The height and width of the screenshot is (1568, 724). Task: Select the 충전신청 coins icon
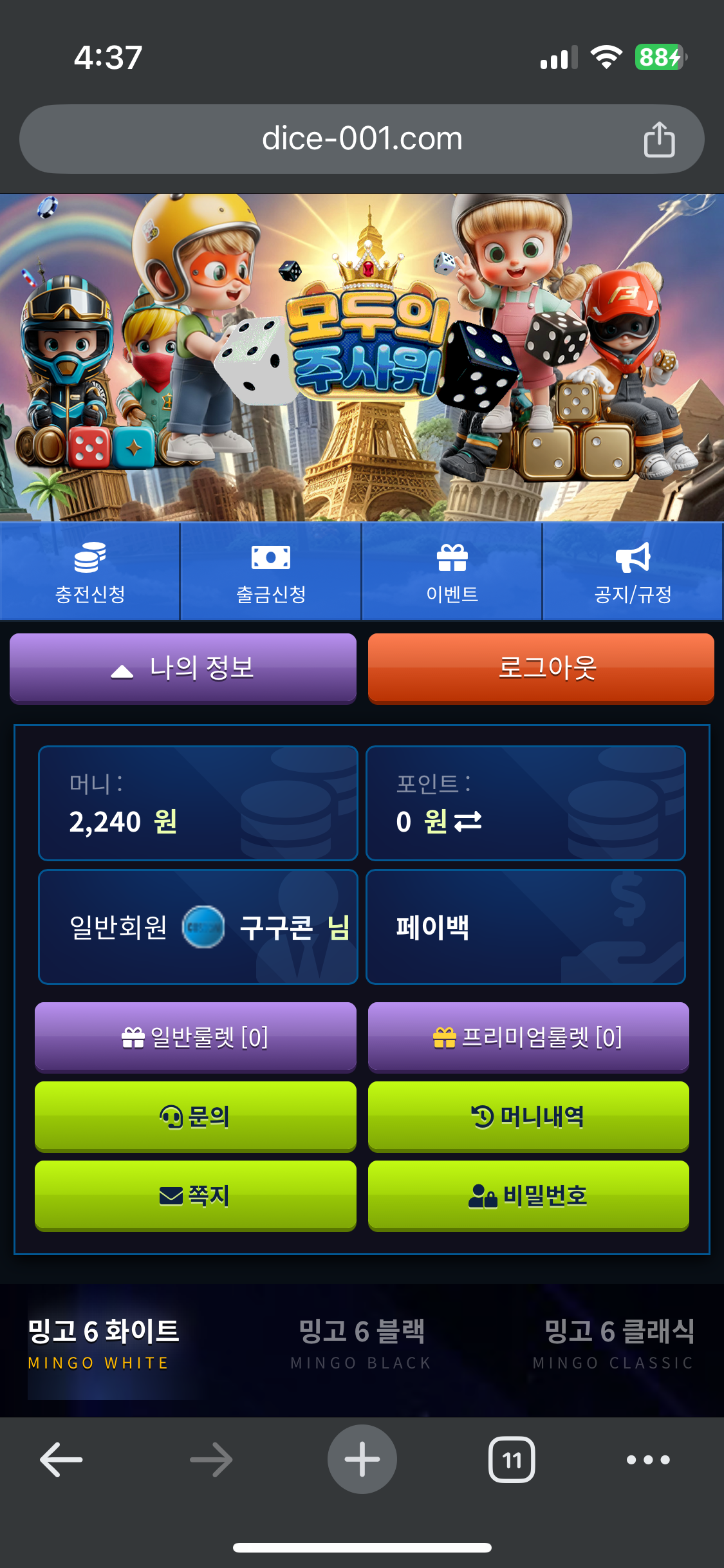(x=89, y=557)
